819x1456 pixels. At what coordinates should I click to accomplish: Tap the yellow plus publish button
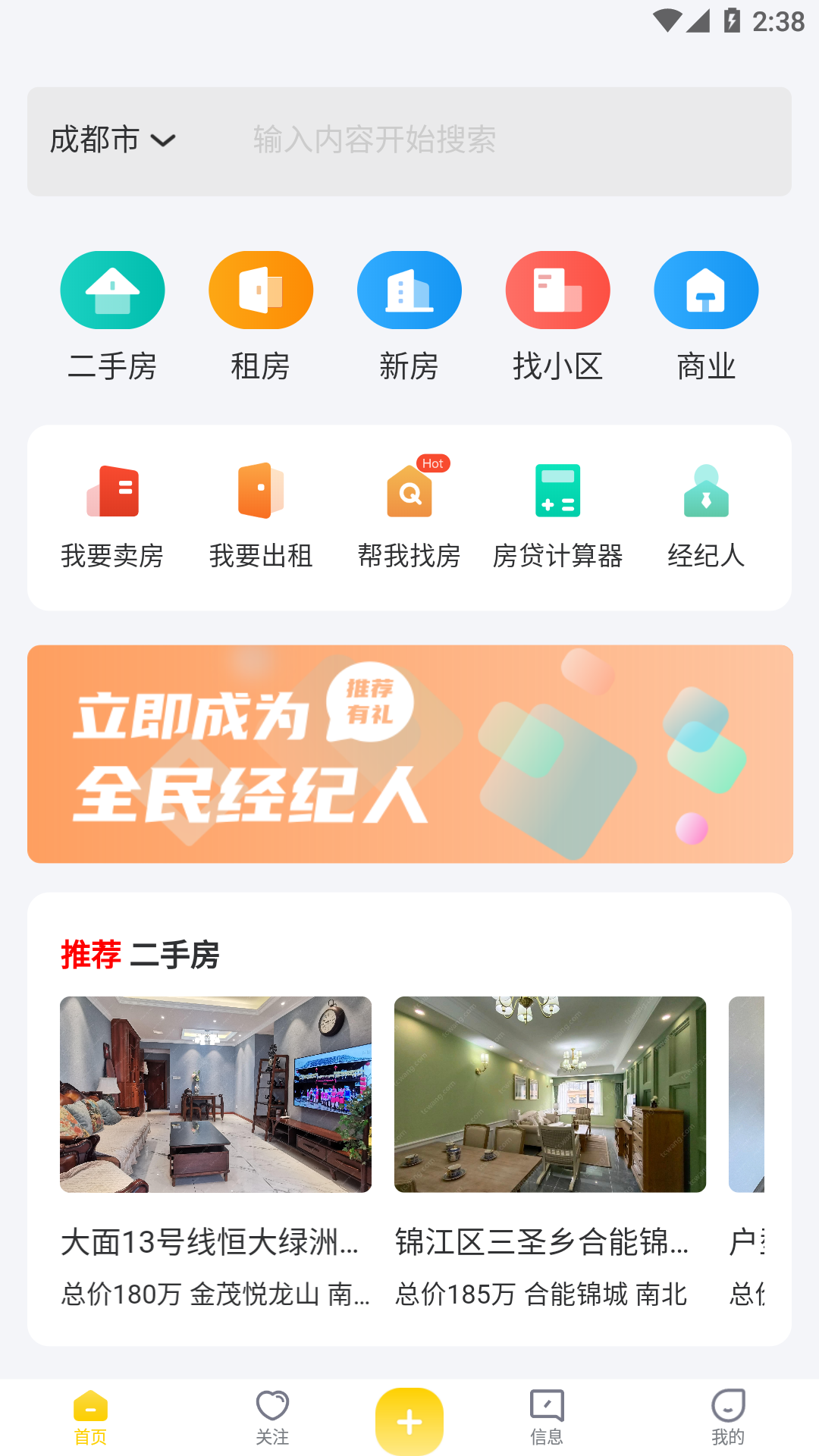tap(409, 1421)
